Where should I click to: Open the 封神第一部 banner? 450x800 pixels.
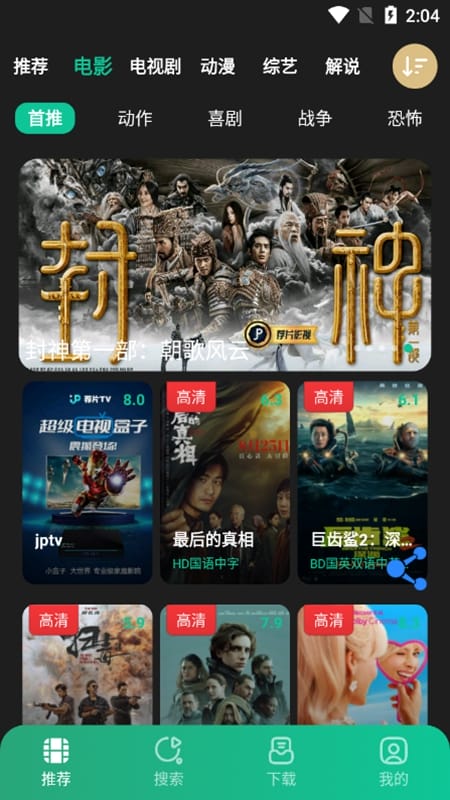point(225,264)
